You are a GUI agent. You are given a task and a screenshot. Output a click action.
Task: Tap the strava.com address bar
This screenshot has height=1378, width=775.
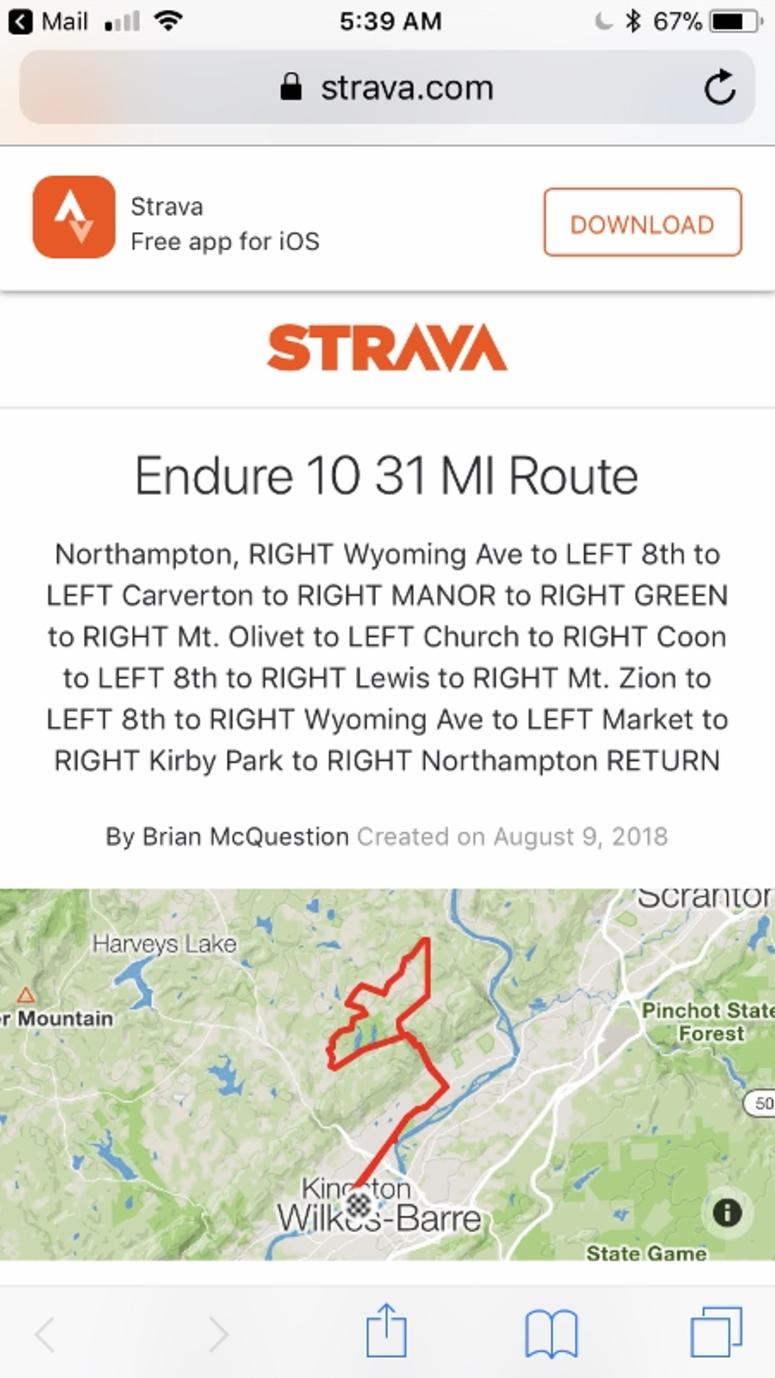pos(386,88)
